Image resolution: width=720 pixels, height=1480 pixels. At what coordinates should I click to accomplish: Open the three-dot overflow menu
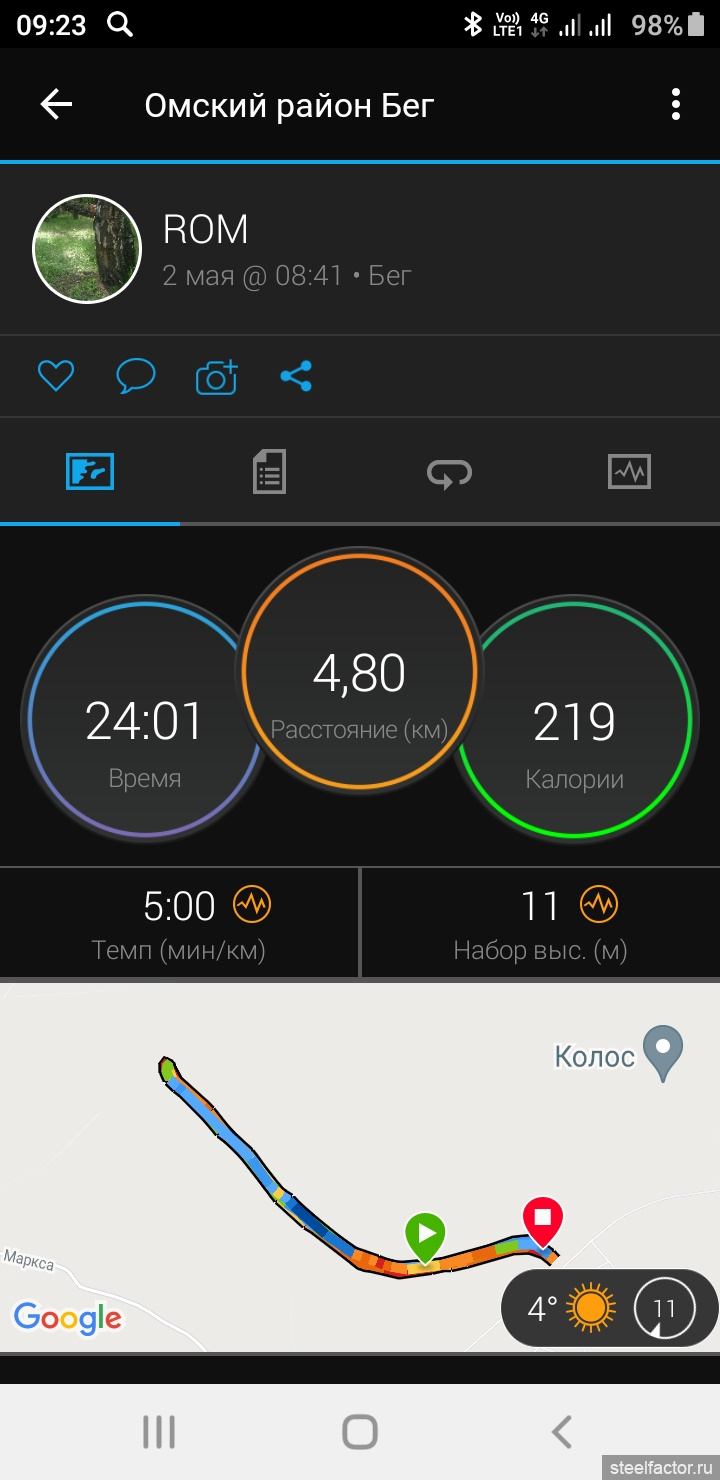click(676, 104)
